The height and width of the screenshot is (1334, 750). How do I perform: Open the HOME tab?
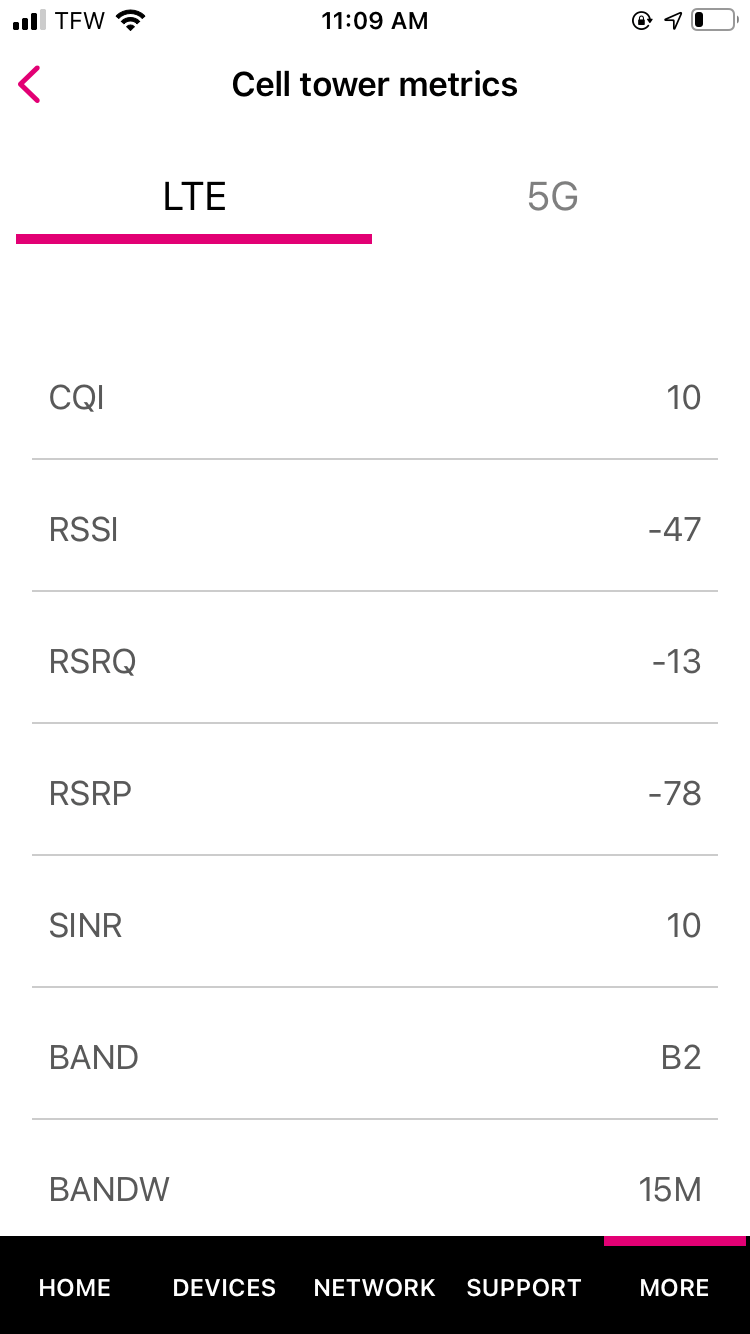[75, 1287]
